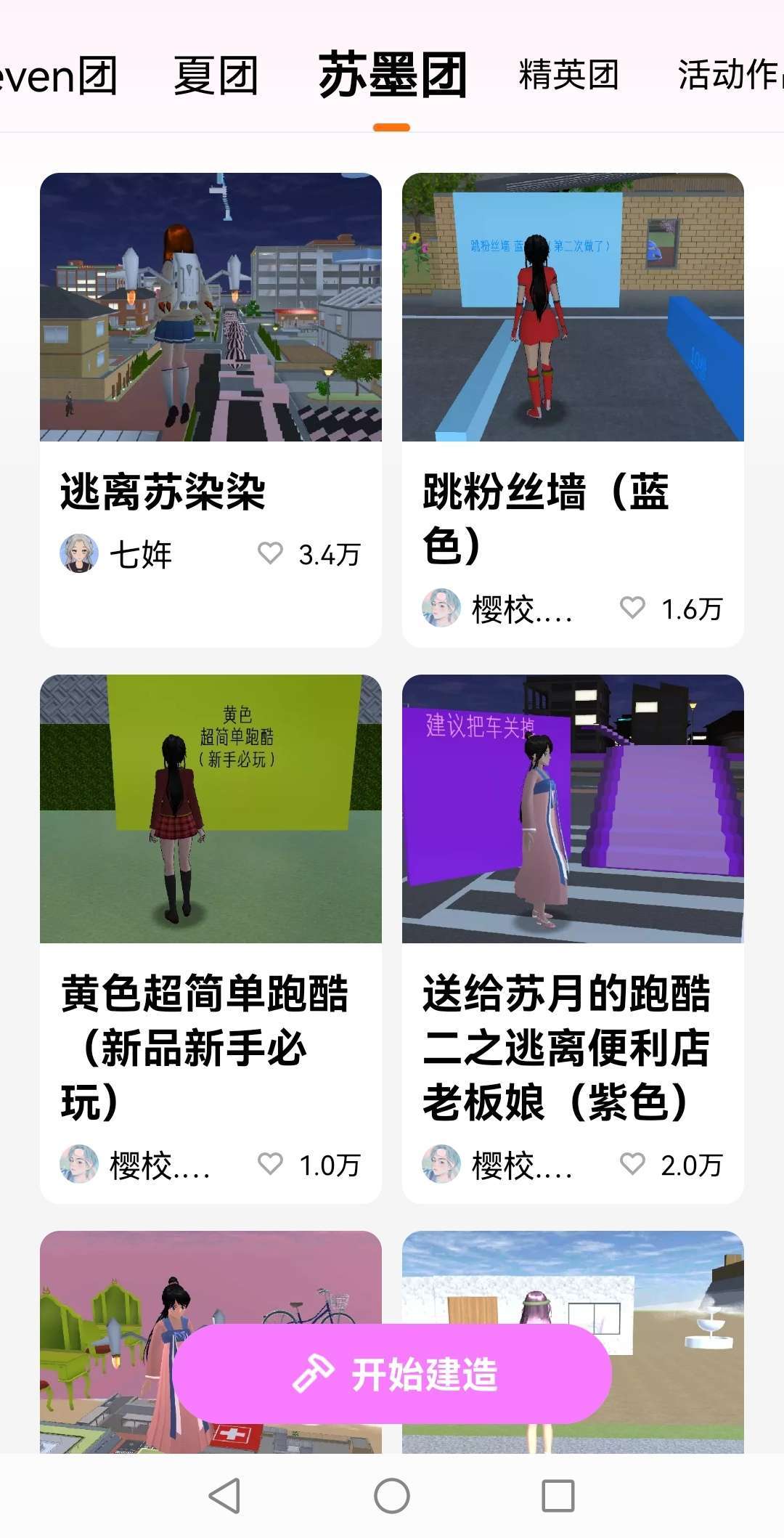Like the 黄色超简单跑酷 map

pos(271,1164)
